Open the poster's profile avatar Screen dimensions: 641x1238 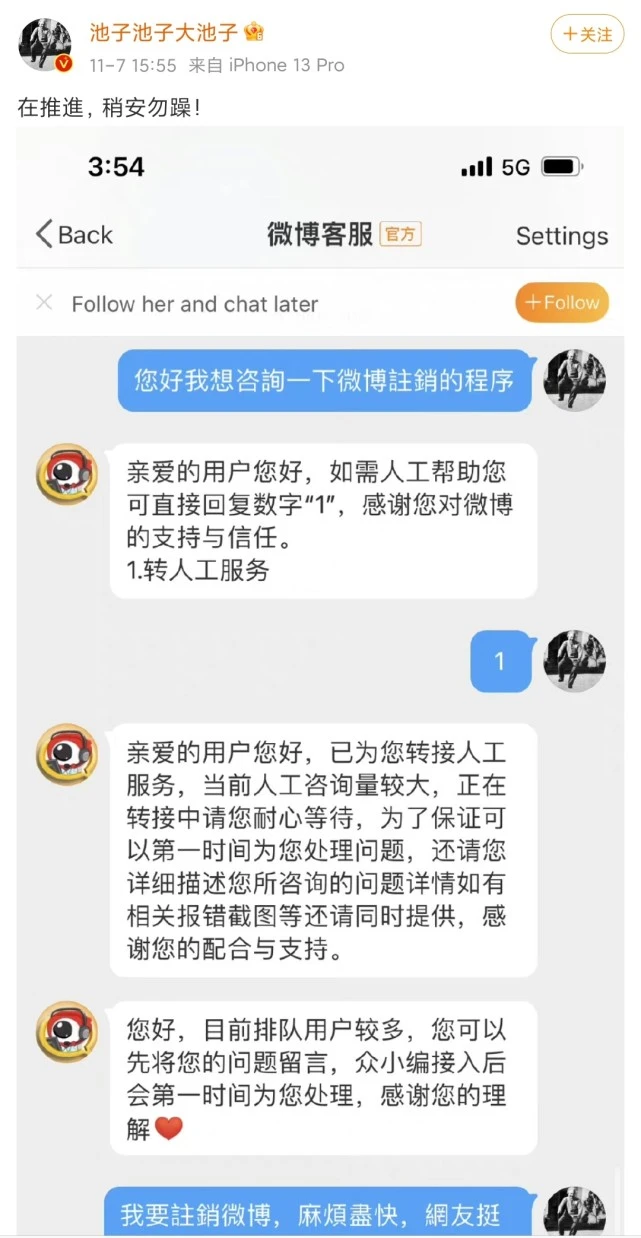(46, 45)
